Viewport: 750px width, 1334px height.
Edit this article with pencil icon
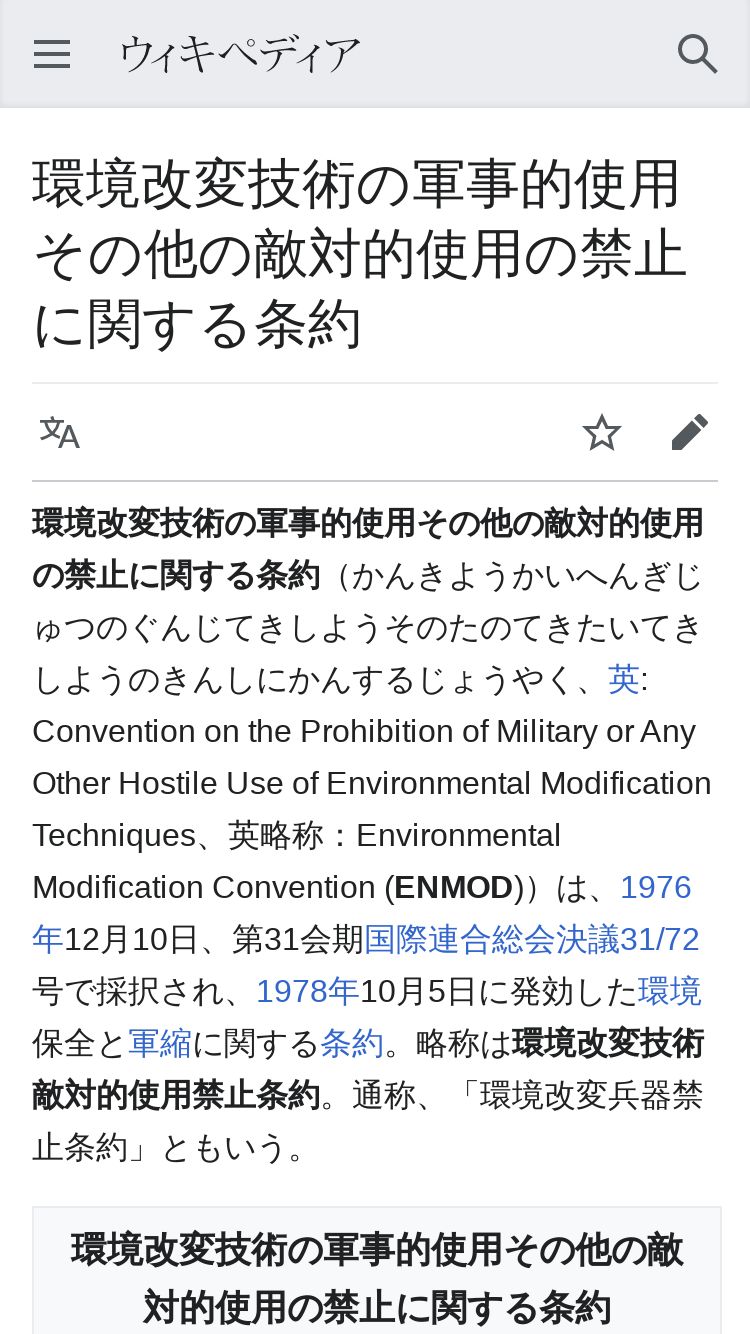(690, 433)
